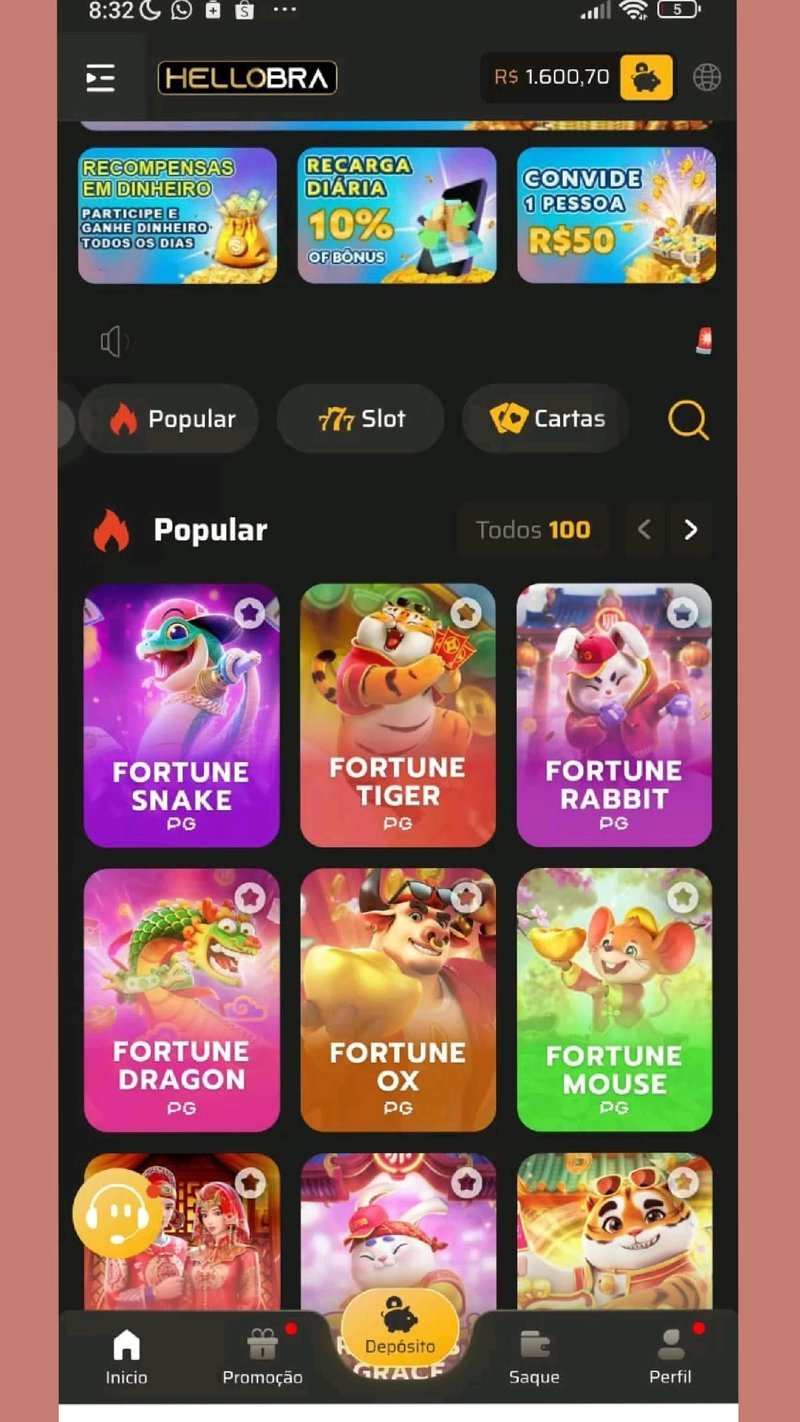
Task: Favorite Fortune Tiger with its star
Action: [x=465, y=612]
